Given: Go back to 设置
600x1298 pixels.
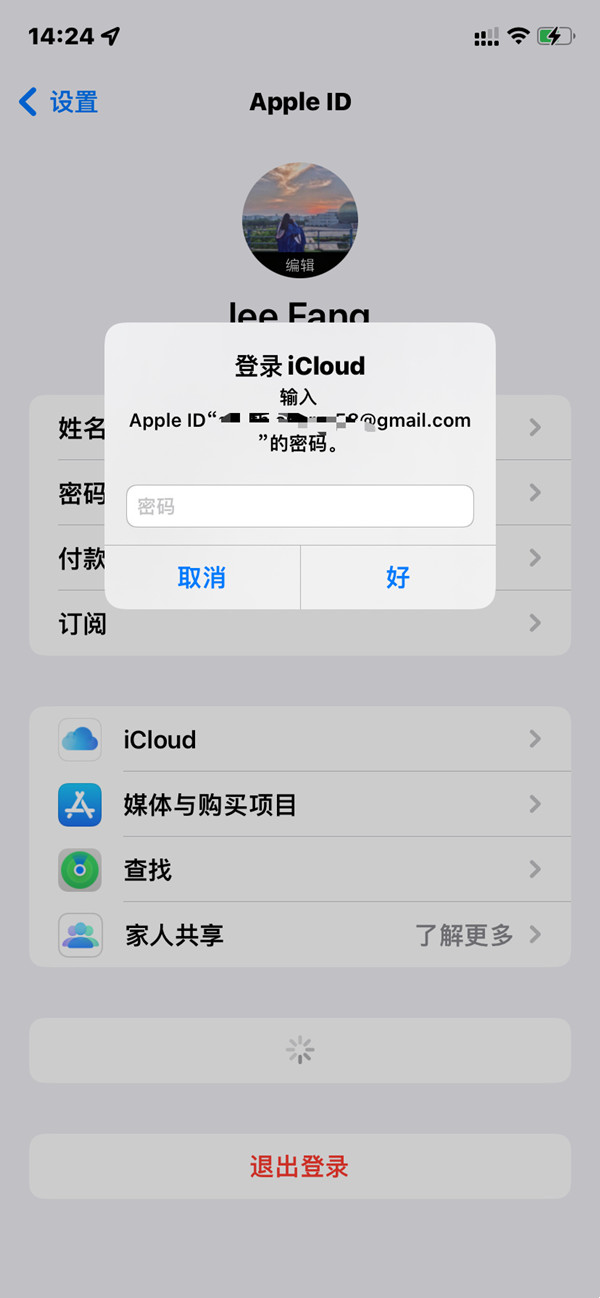Looking at the screenshot, I should pyautogui.click(x=60, y=102).
